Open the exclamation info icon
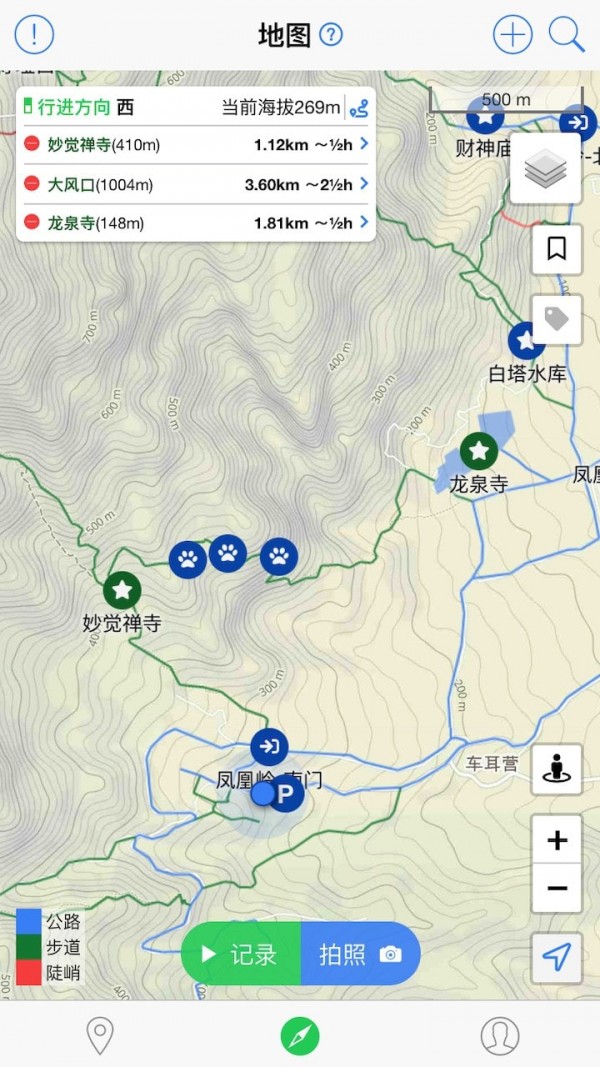The image size is (600, 1067). 34,35
